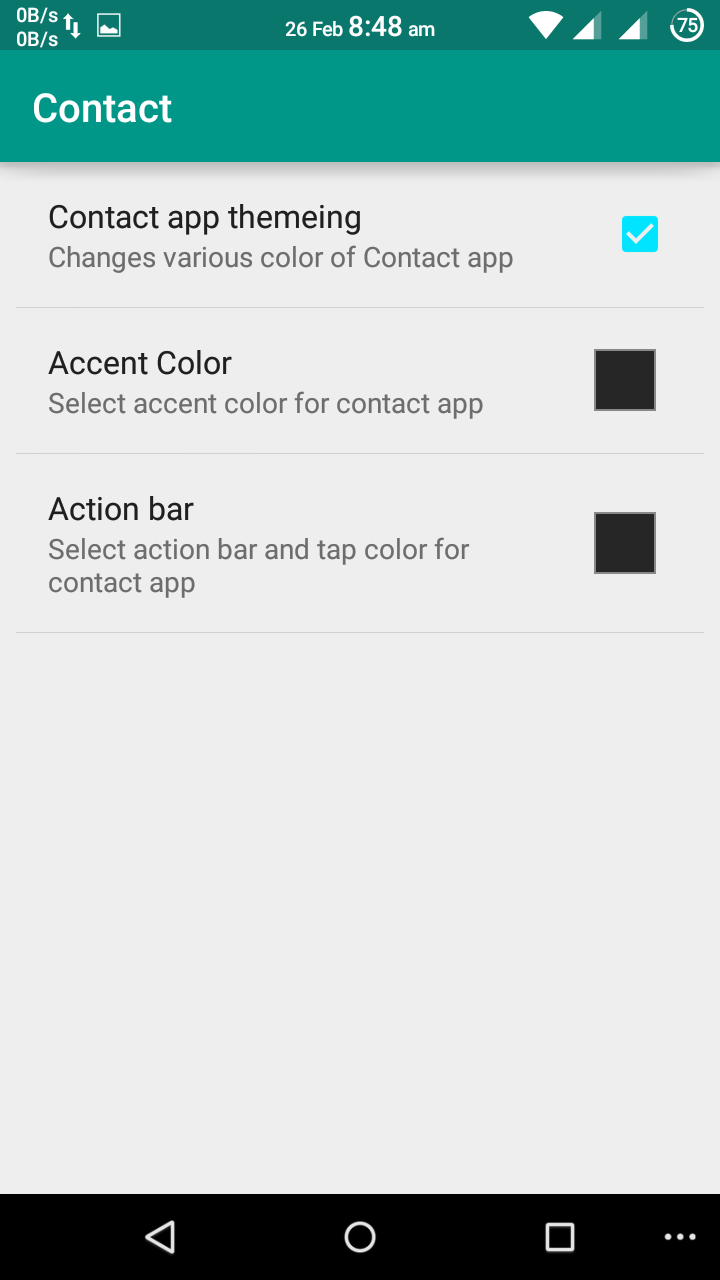Image resolution: width=720 pixels, height=1280 pixels.
Task: Tap the Accent Color swatch
Action: point(625,380)
